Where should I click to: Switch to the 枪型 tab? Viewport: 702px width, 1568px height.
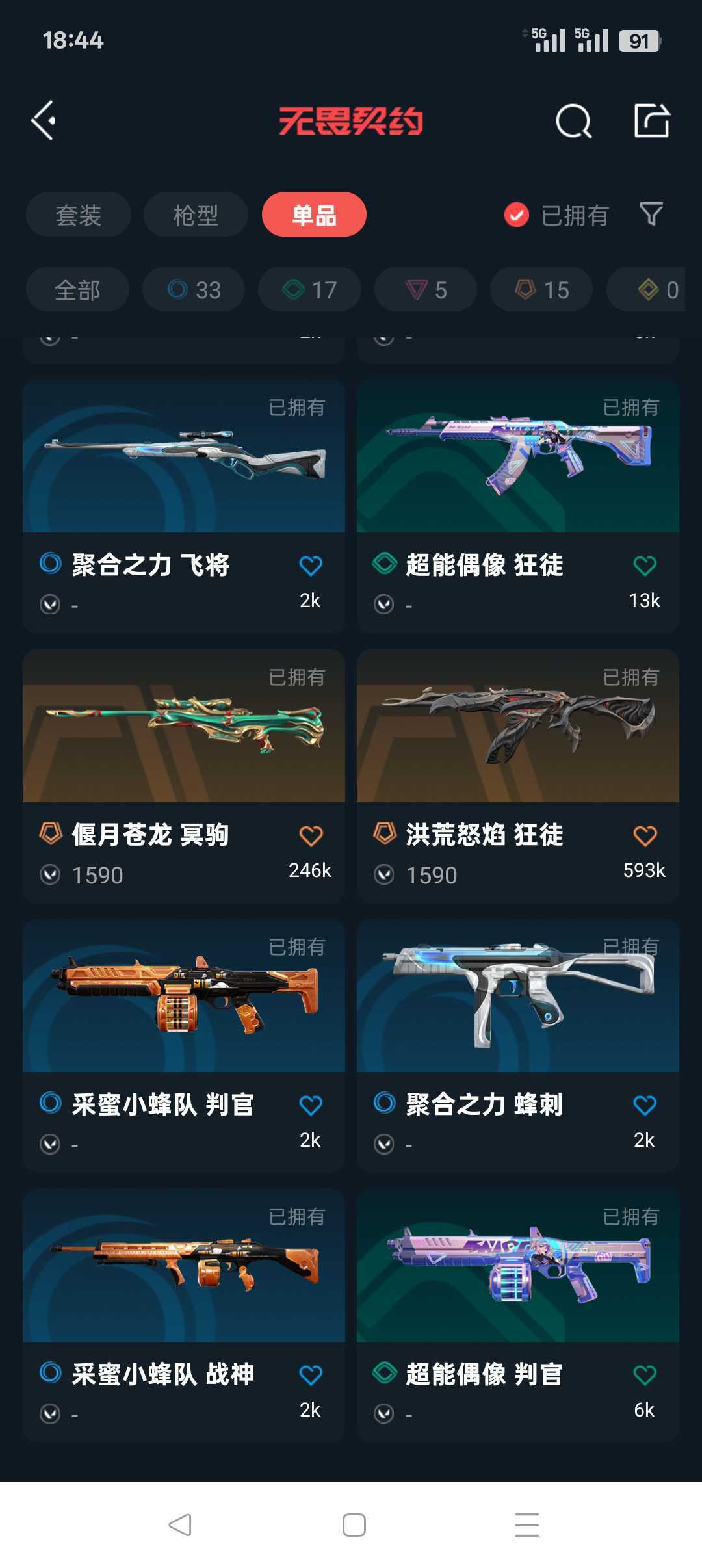pos(196,215)
